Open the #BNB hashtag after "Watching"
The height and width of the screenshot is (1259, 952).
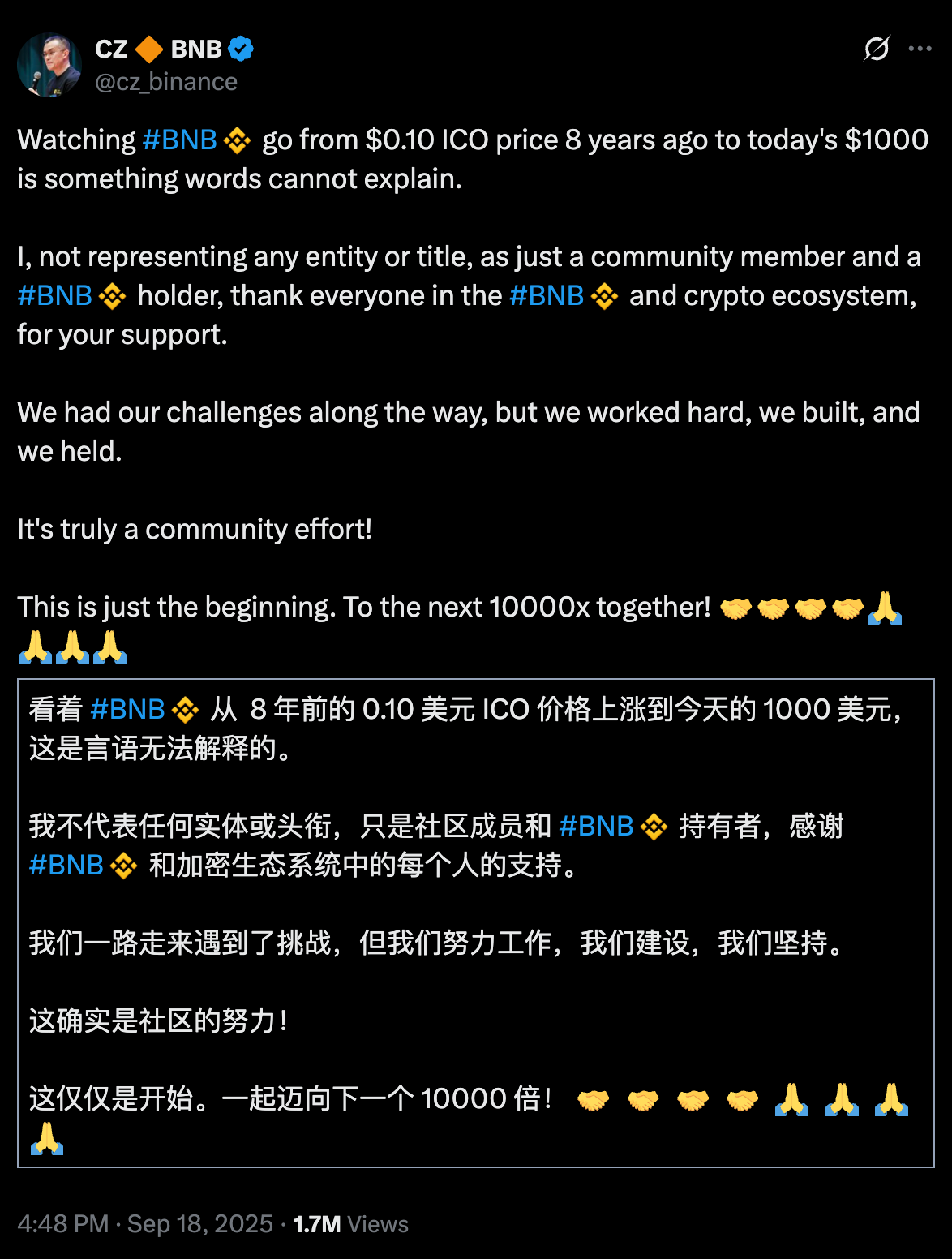179,140
